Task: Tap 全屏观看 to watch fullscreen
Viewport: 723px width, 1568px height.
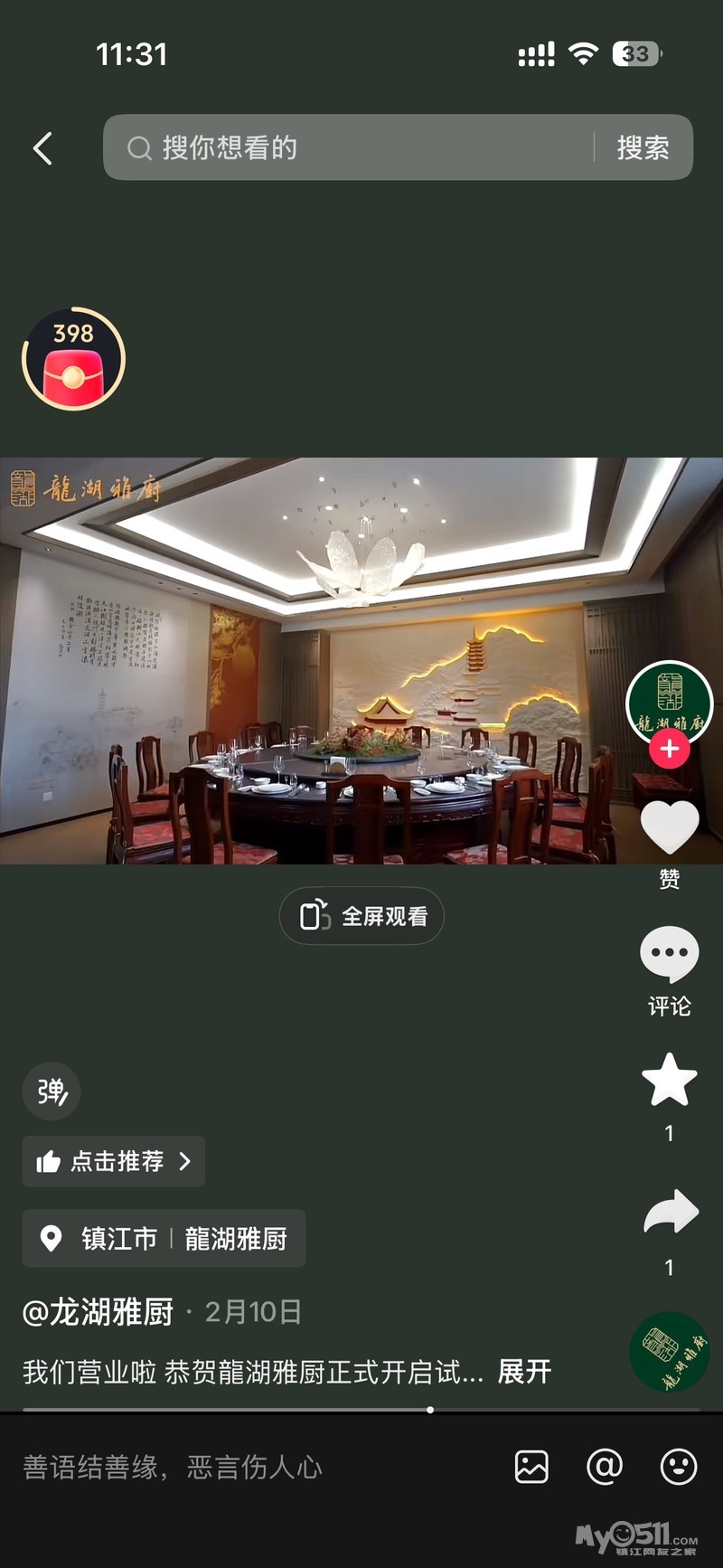Action: point(361,916)
